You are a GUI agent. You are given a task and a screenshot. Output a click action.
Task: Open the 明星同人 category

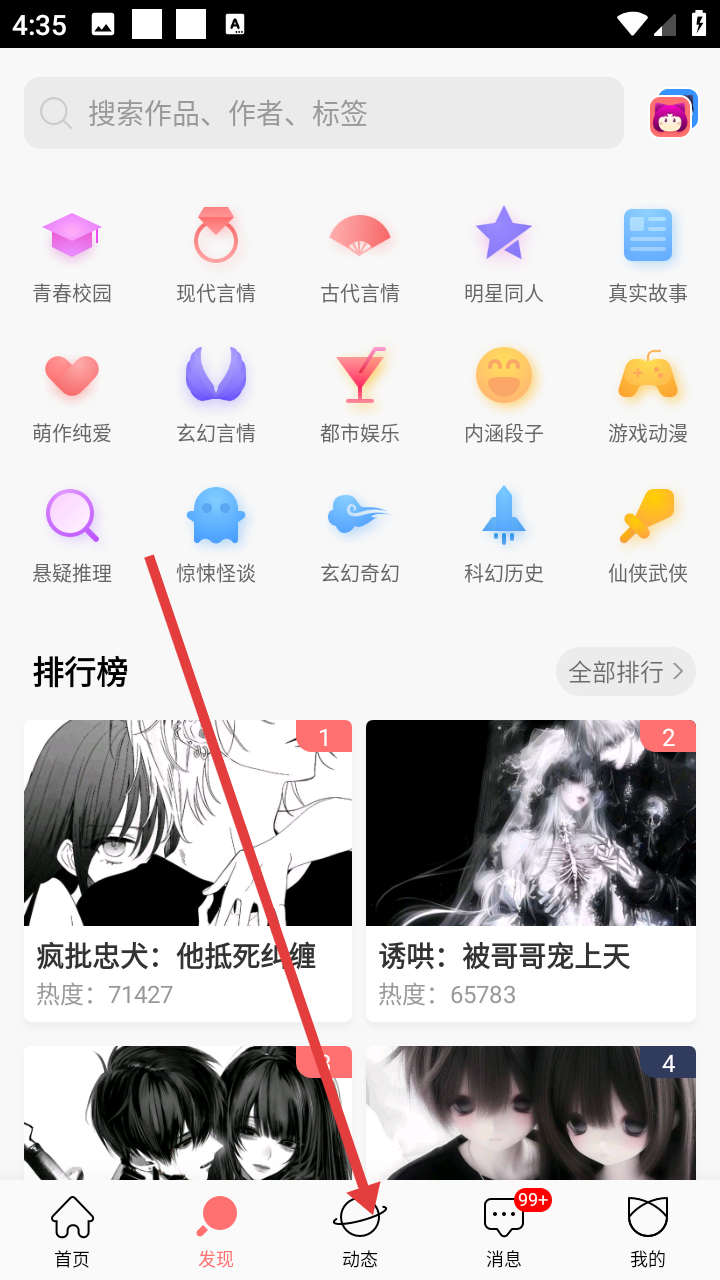pyautogui.click(x=504, y=255)
